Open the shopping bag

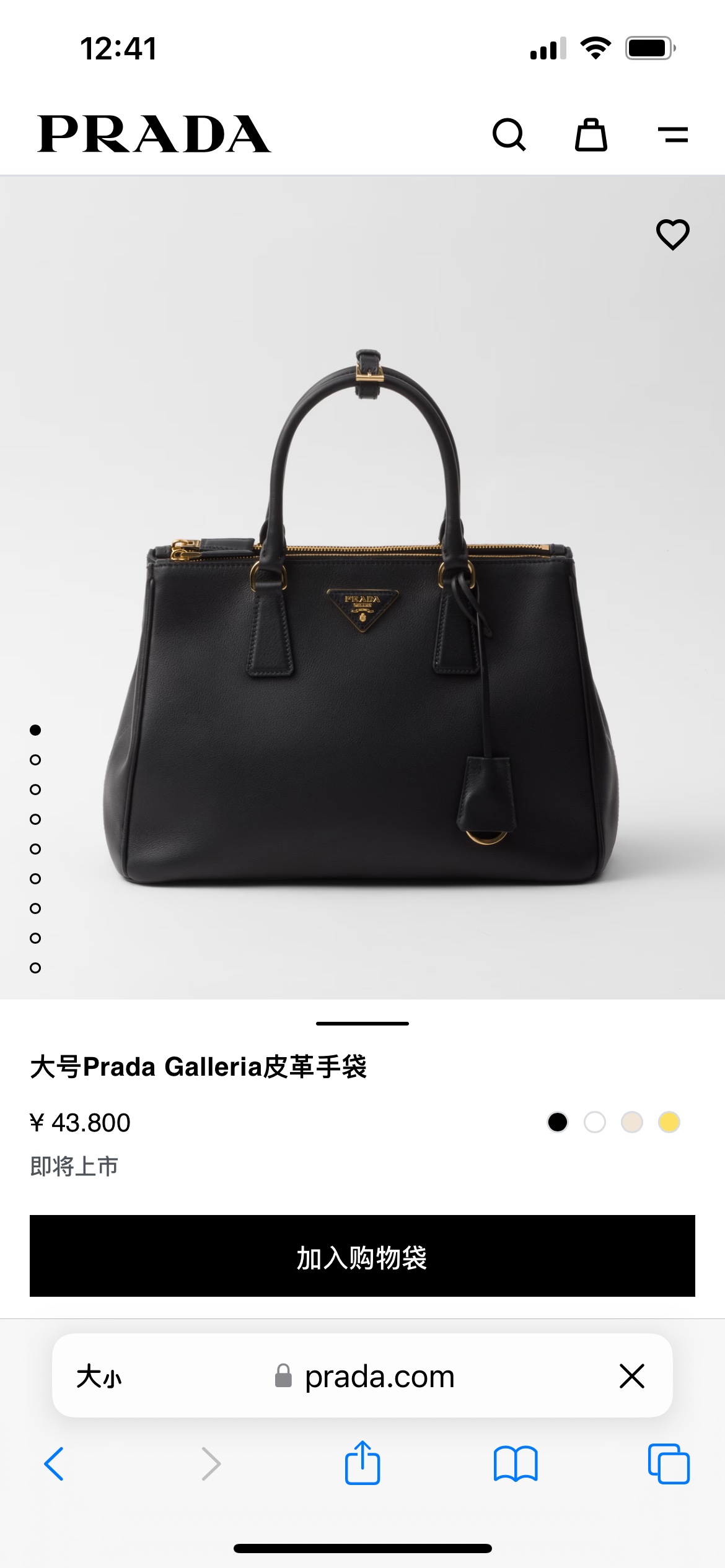[x=591, y=134]
